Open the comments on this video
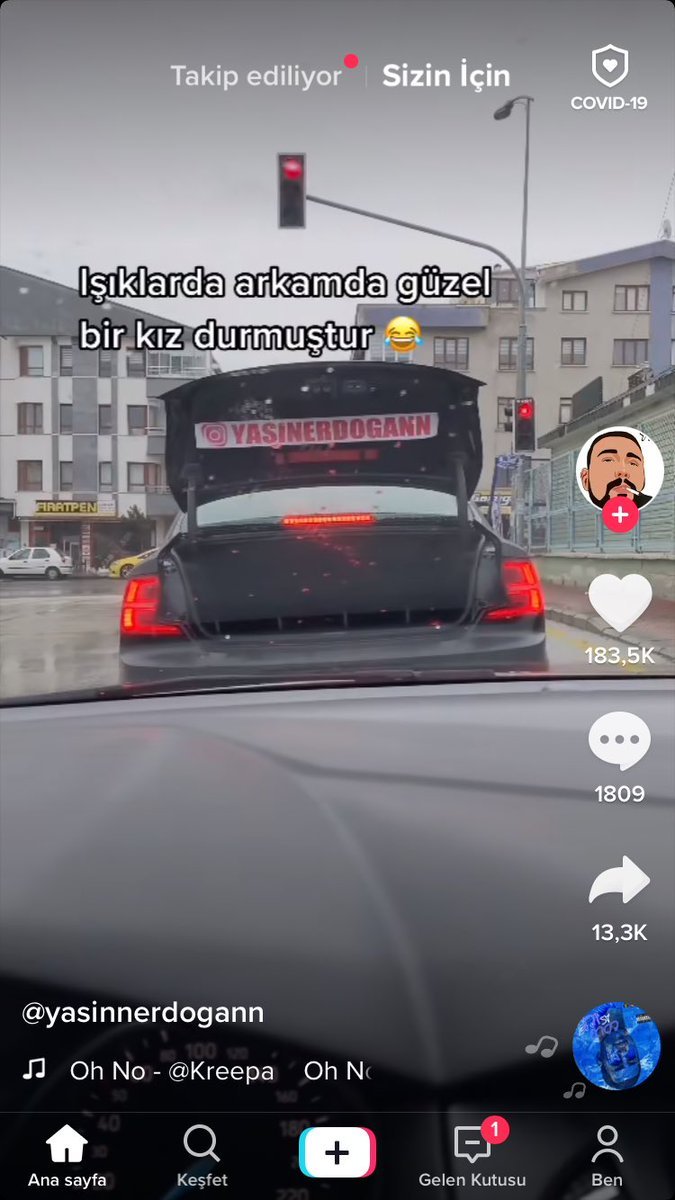The height and width of the screenshot is (1200, 675). click(x=620, y=742)
